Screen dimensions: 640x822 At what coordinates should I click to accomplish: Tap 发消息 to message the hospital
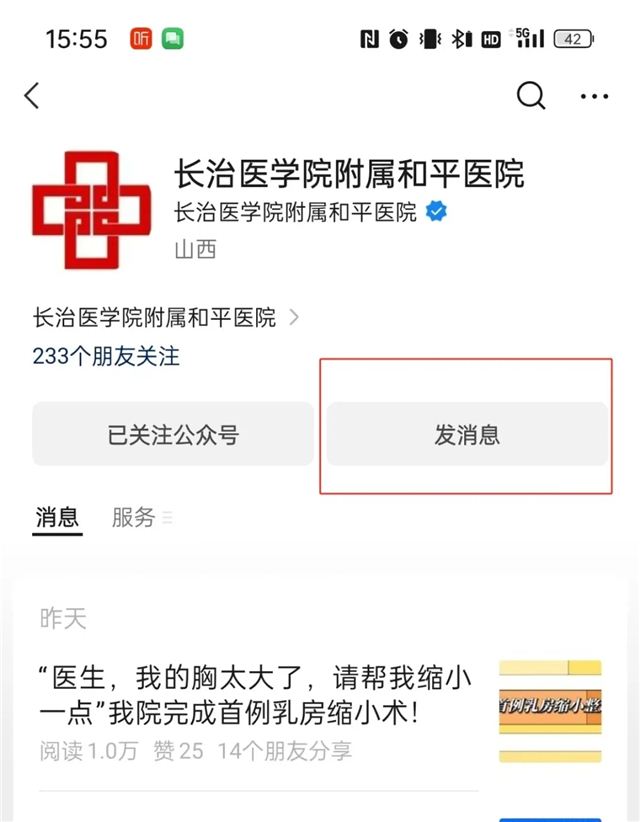[467, 435]
